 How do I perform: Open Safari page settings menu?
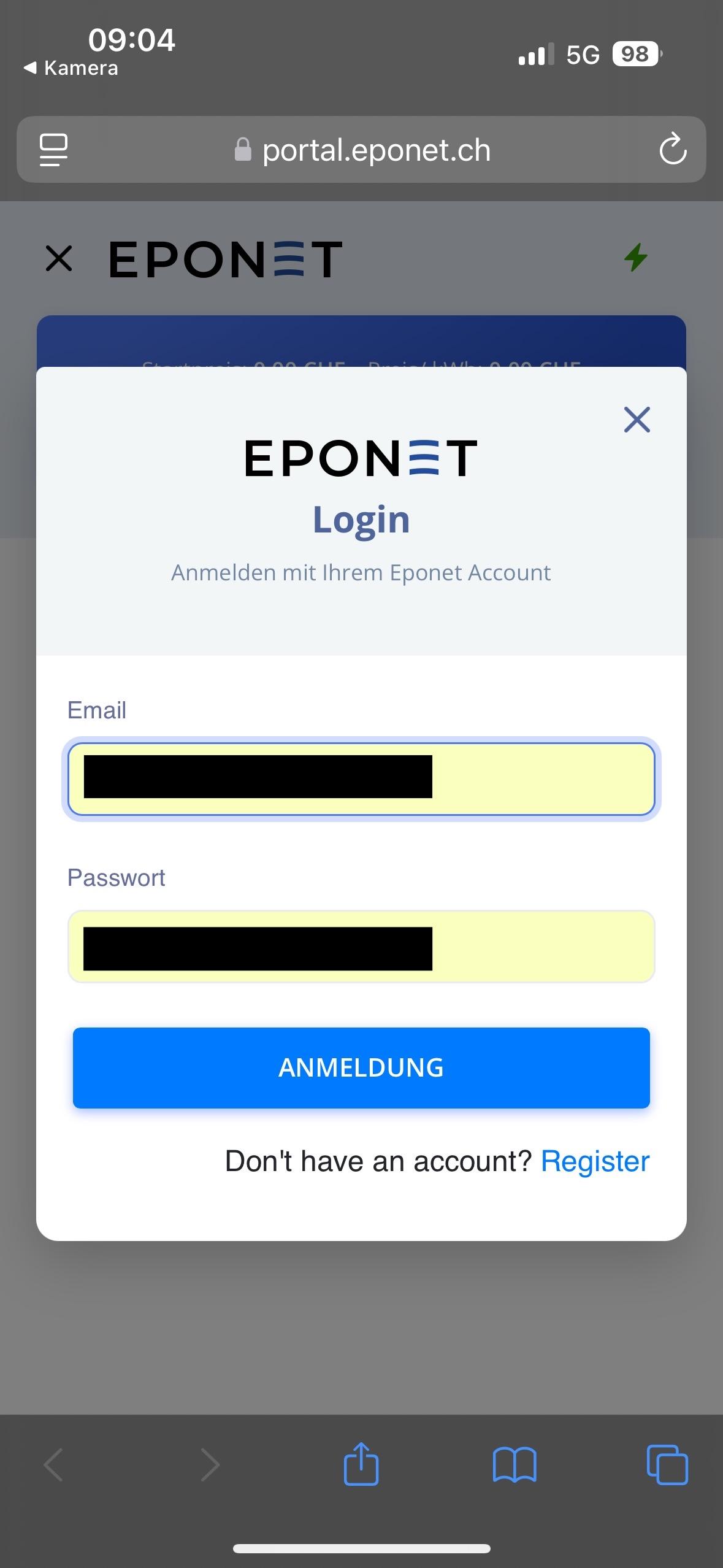53,150
